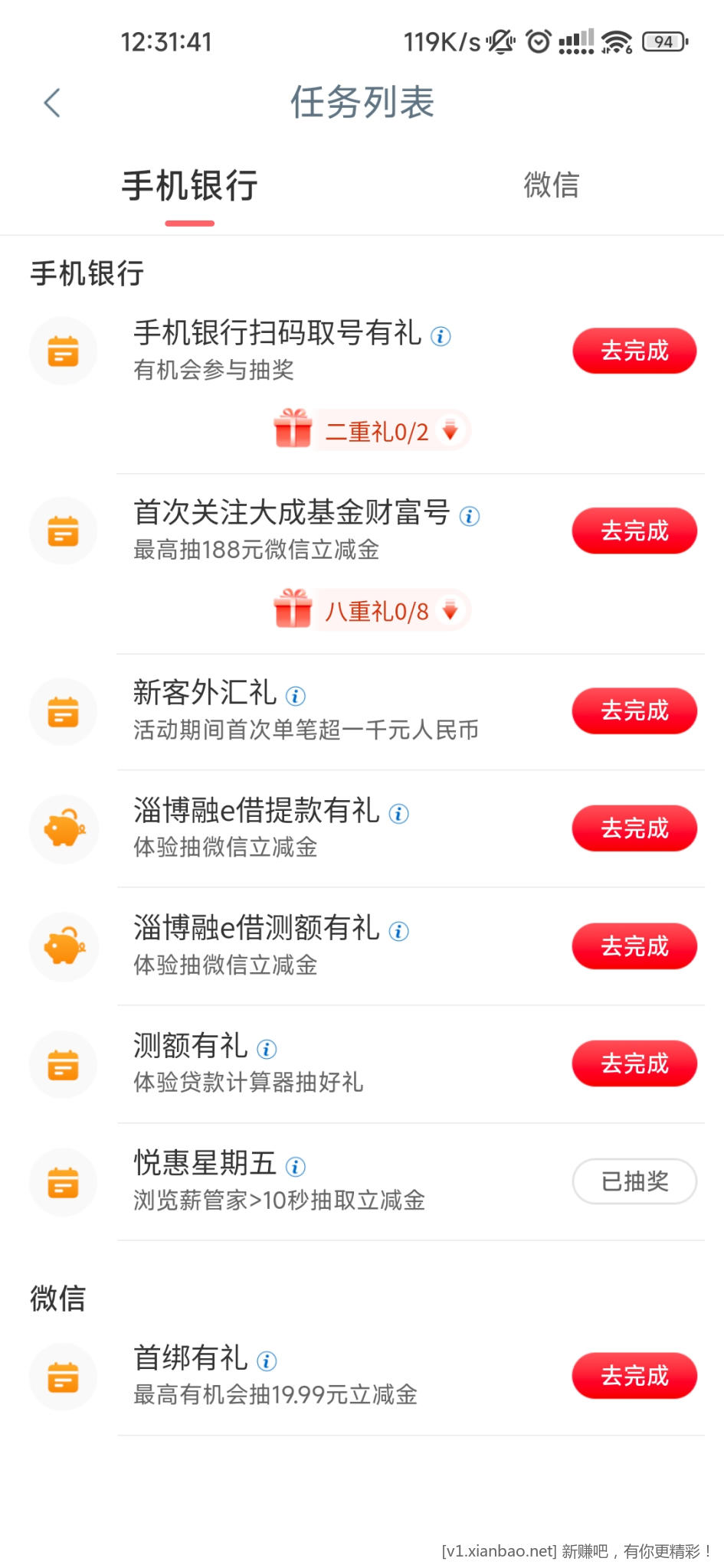Image resolution: width=724 pixels, height=1568 pixels.
Task: Expand the 二重礼0/2 rewards list
Action: coord(452,430)
